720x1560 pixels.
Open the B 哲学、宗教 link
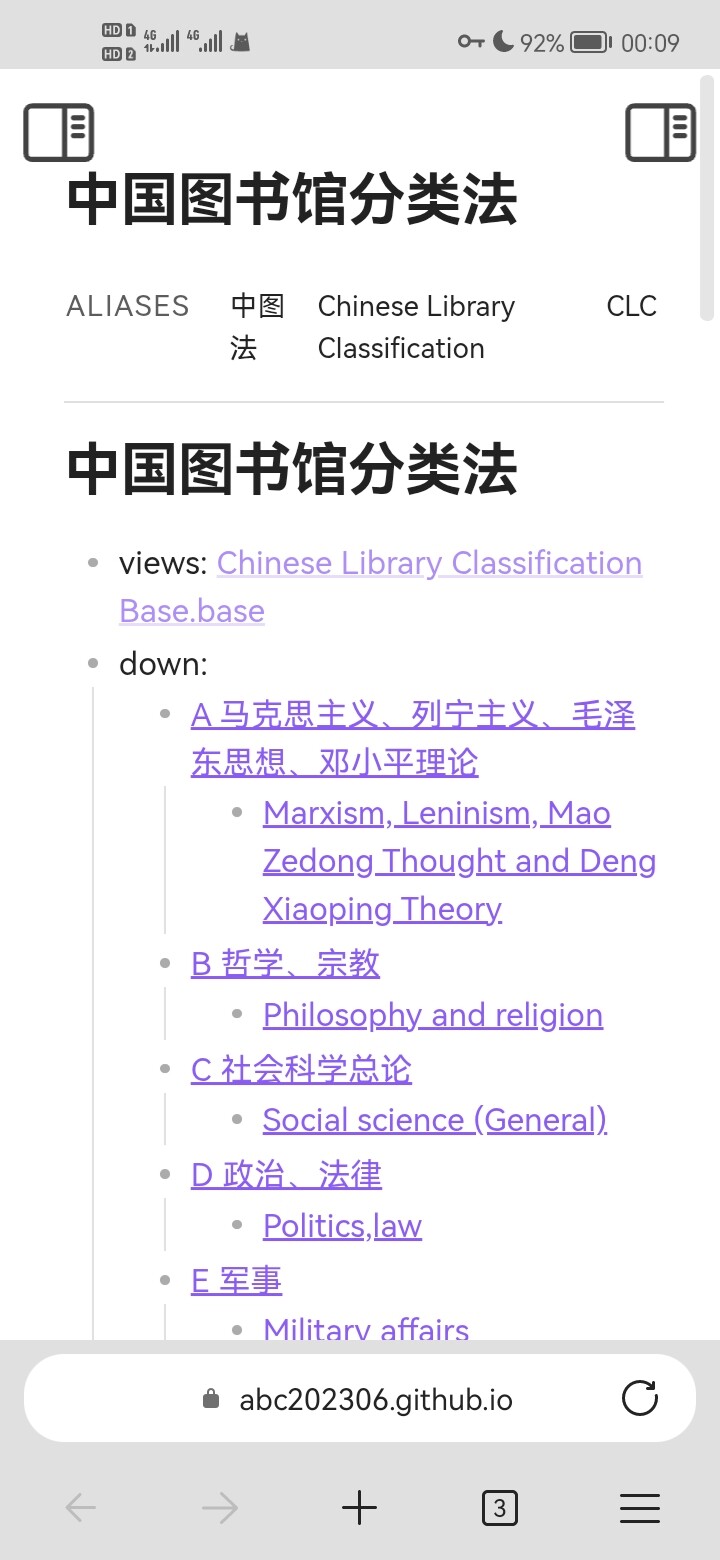click(285, 964)
